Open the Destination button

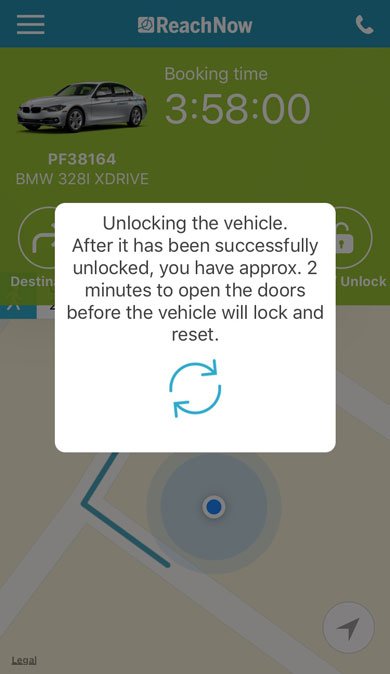(37, 237)
